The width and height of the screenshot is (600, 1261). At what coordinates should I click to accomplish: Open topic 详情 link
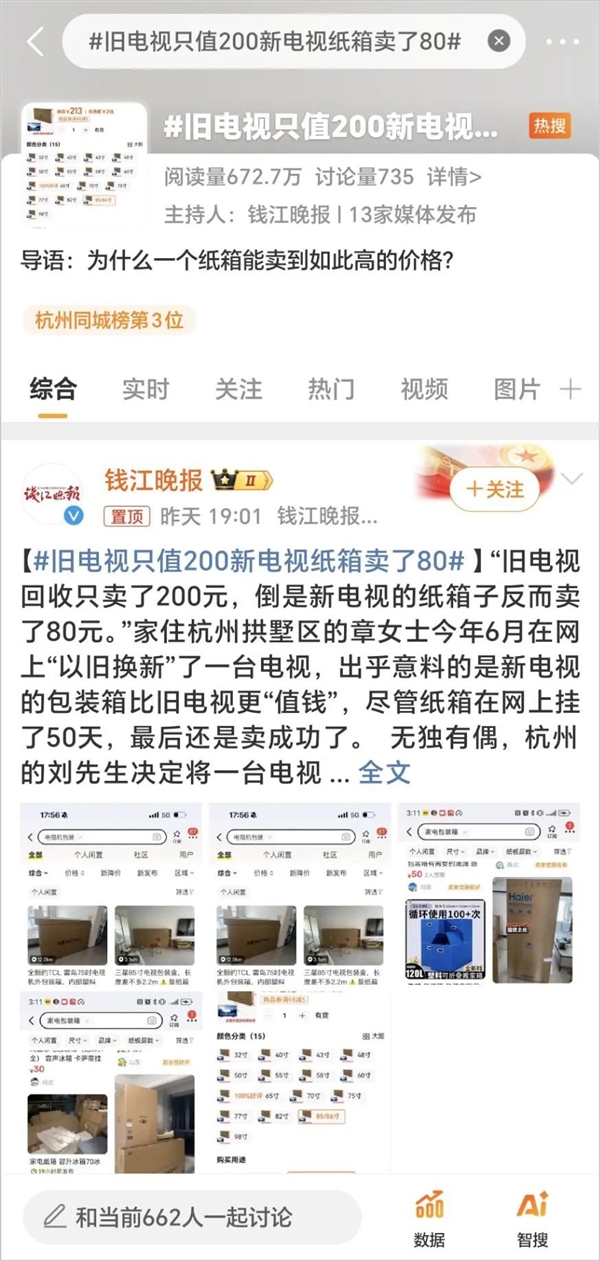[455, 177]
